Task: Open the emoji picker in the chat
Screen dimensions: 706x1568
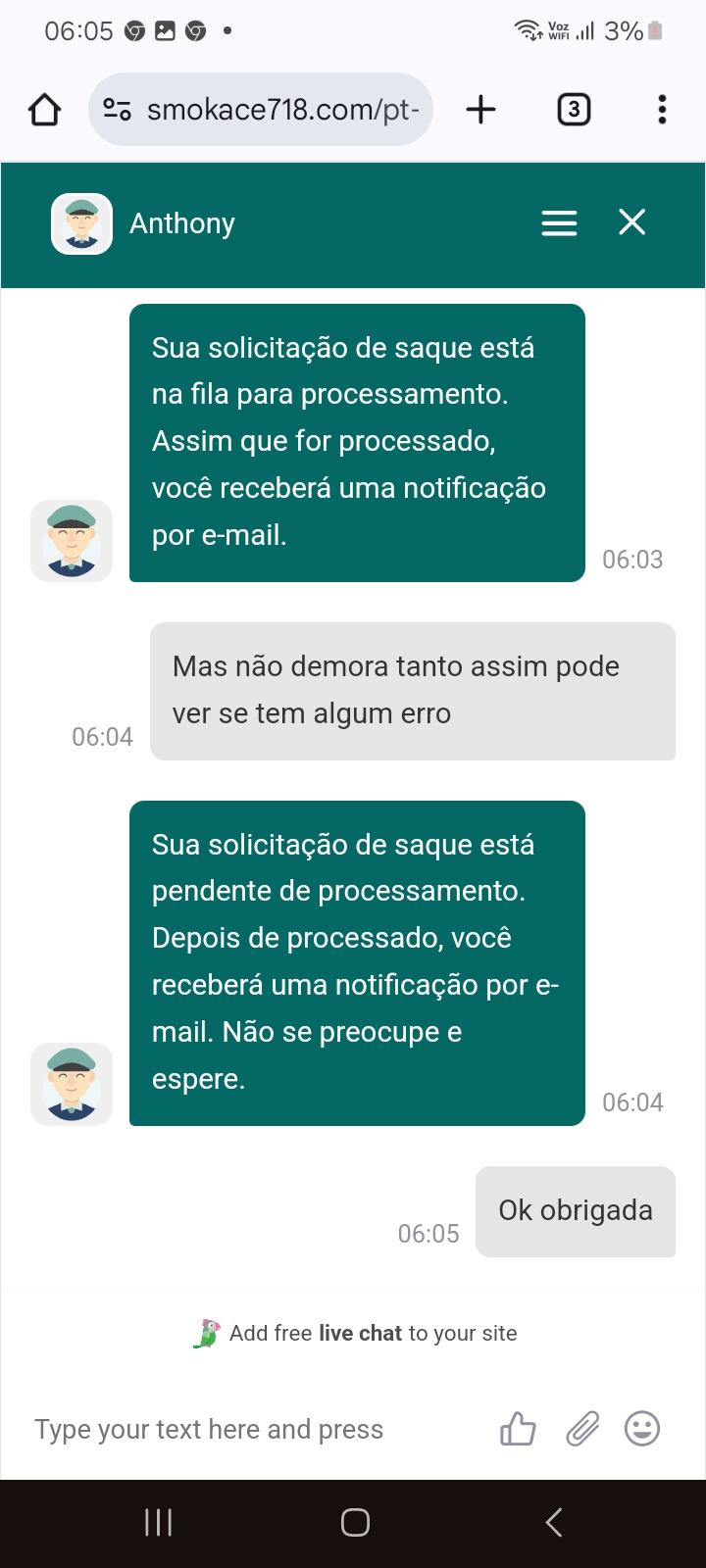Action: (642, 1429)
